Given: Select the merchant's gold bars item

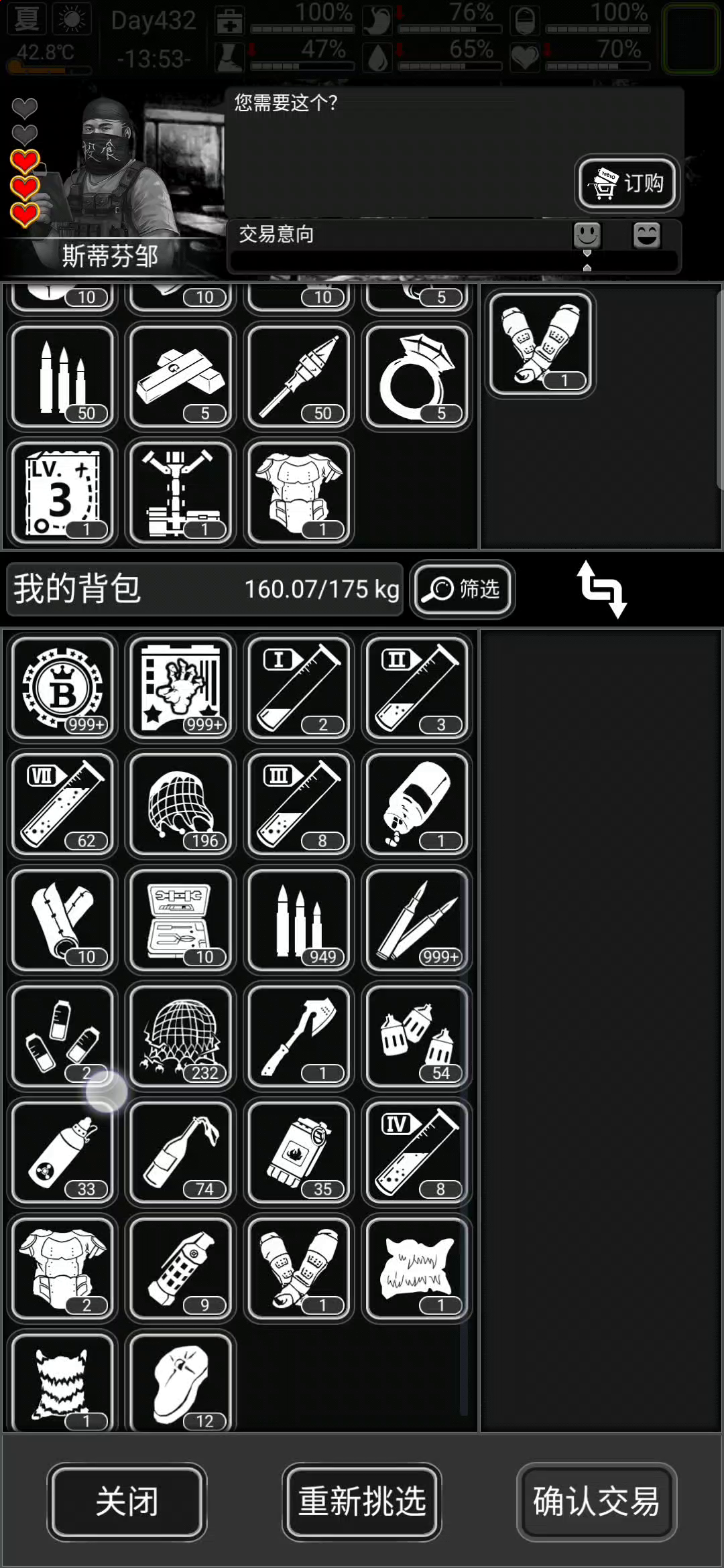Looking at the screenshot, I should pyautogui.click(x=180, y=377).
